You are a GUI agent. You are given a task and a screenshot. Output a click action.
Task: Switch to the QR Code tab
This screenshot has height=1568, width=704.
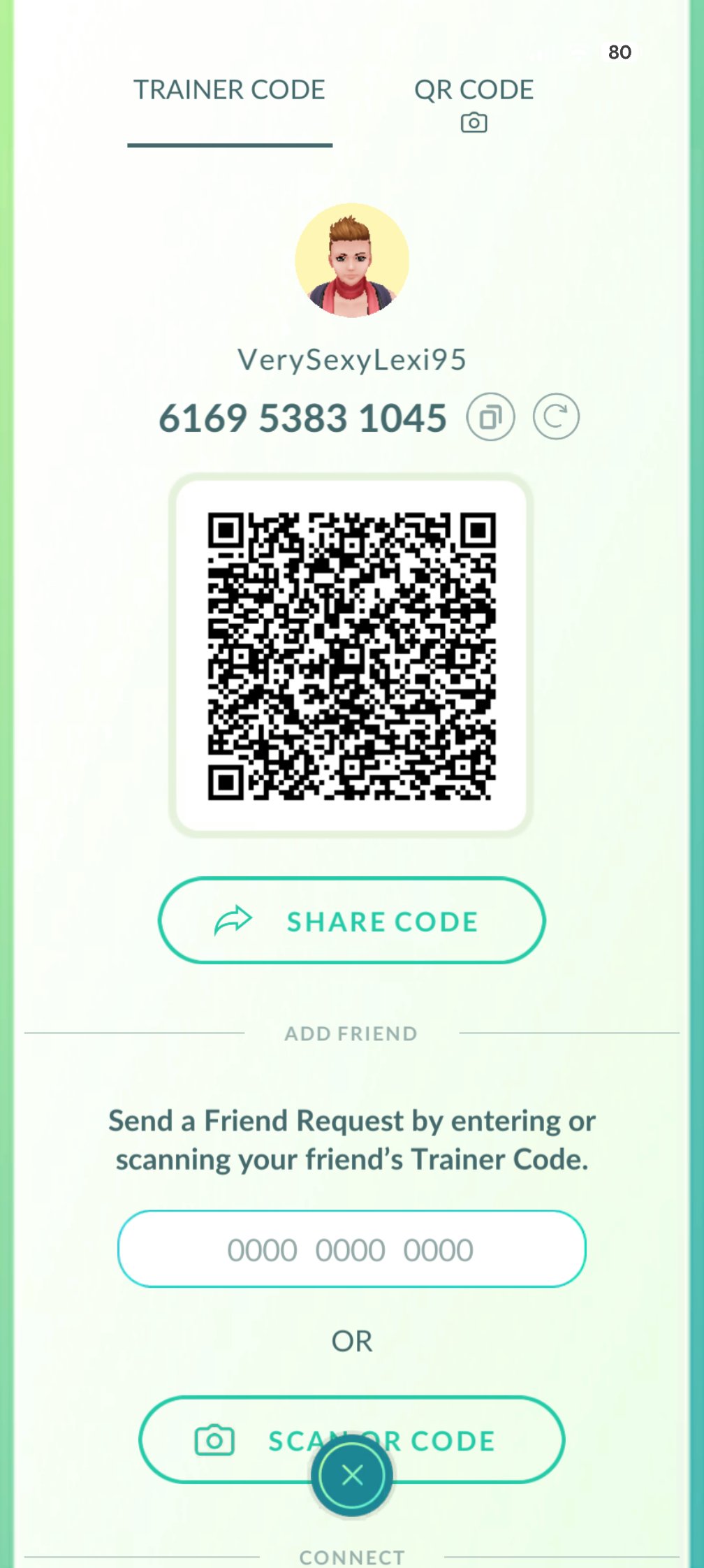point(474,101)
